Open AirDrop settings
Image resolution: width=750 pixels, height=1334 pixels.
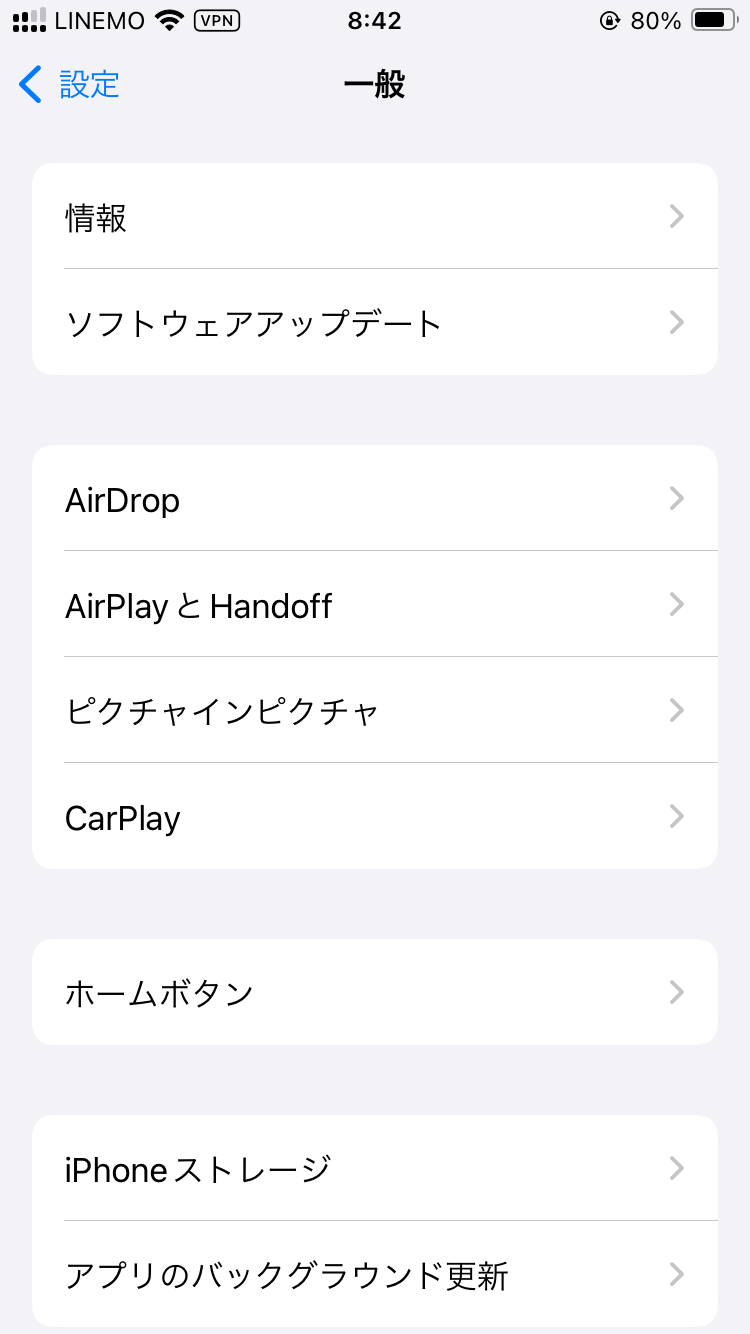tap(375, 499)
